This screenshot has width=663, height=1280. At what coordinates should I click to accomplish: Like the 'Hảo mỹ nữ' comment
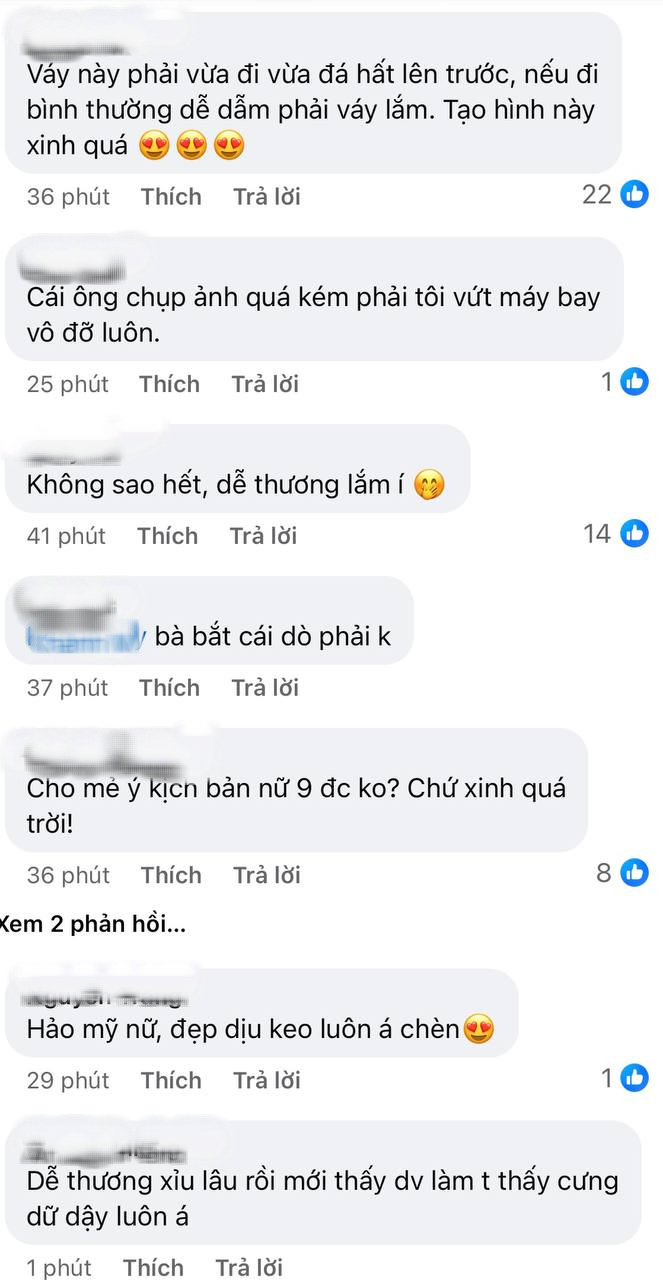(171, 1079)
